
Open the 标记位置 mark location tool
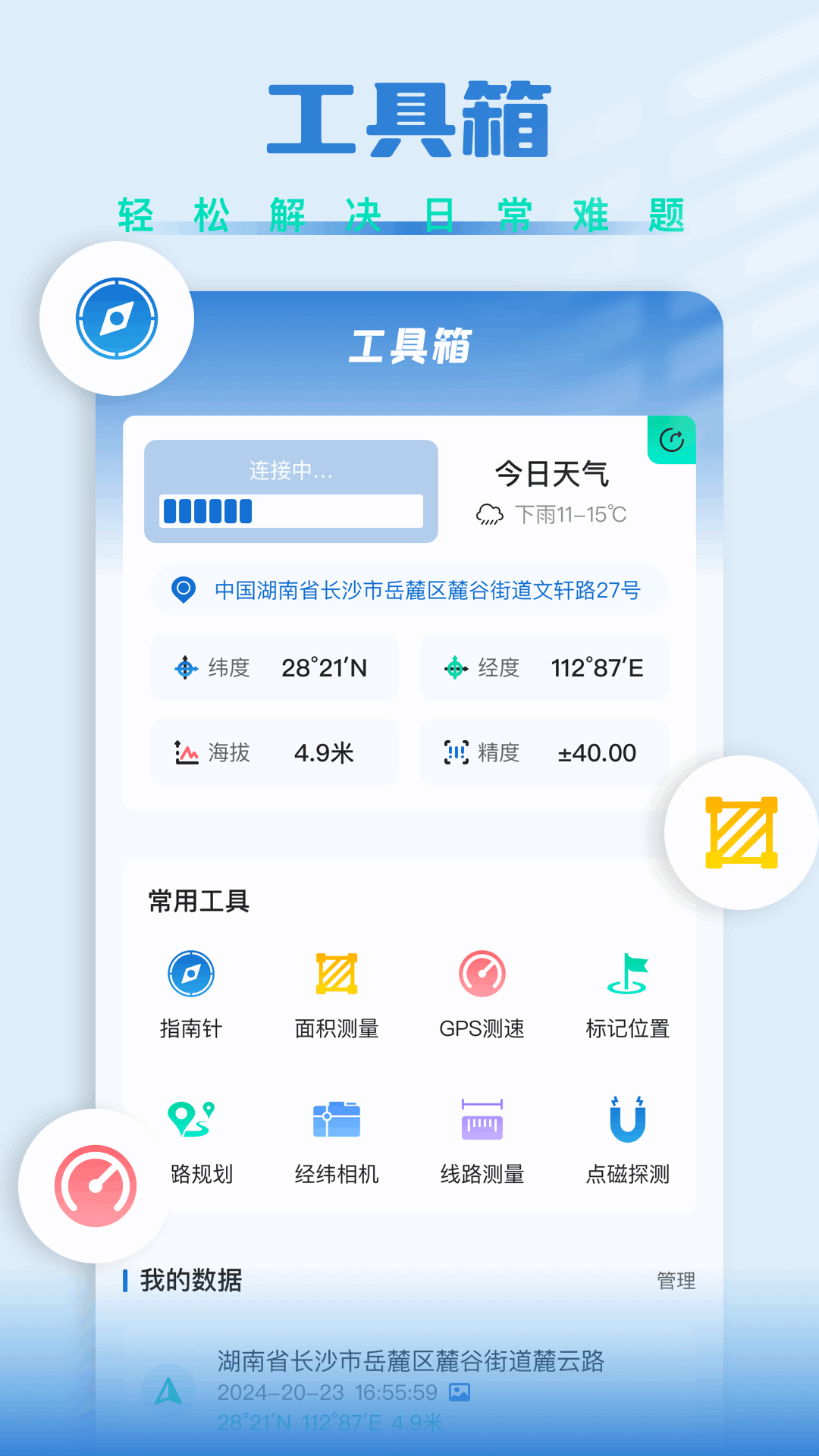[626, 973]
